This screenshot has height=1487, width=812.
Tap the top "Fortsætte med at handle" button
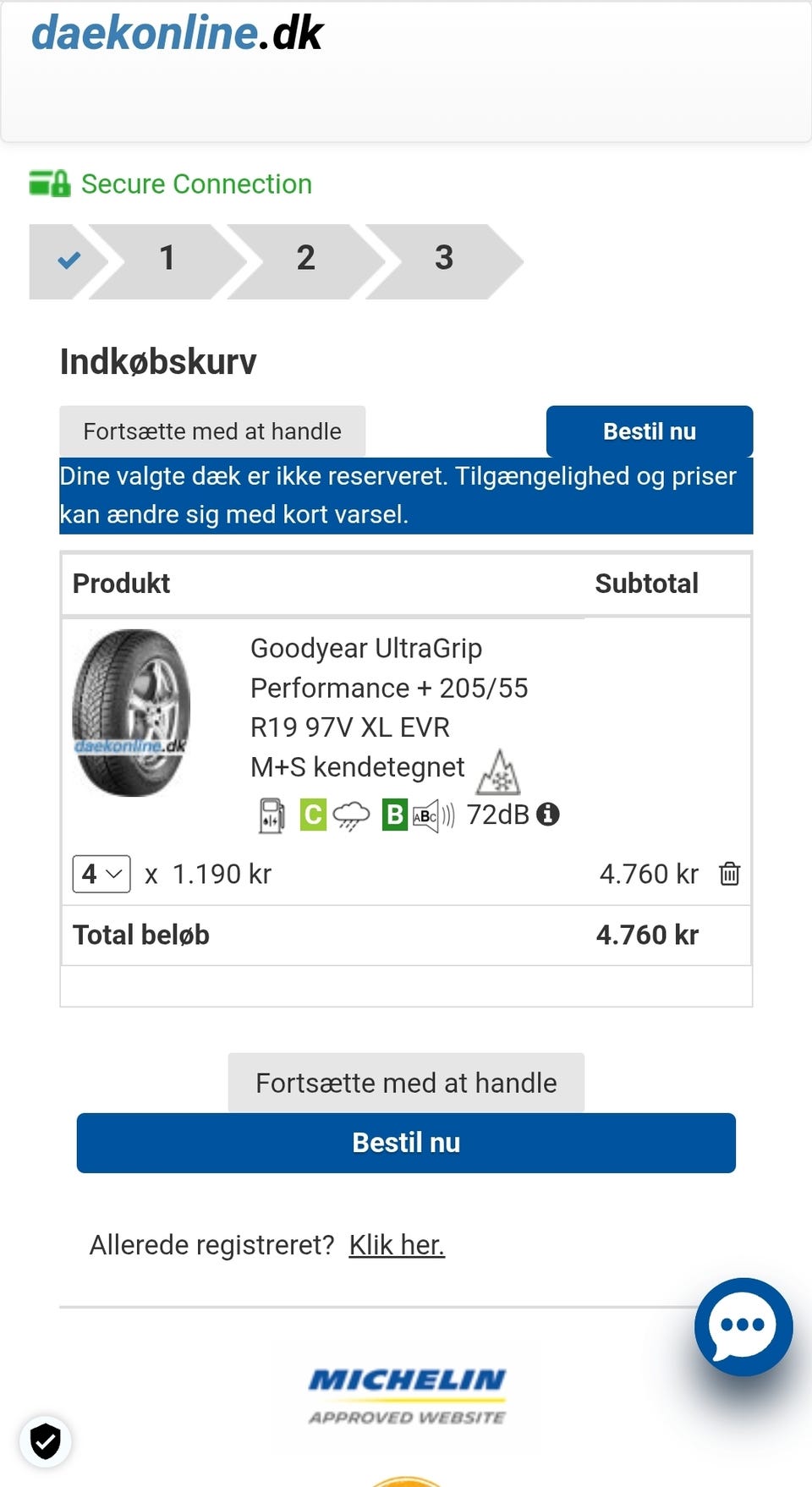pyautogui.click(x=212, y=431)
